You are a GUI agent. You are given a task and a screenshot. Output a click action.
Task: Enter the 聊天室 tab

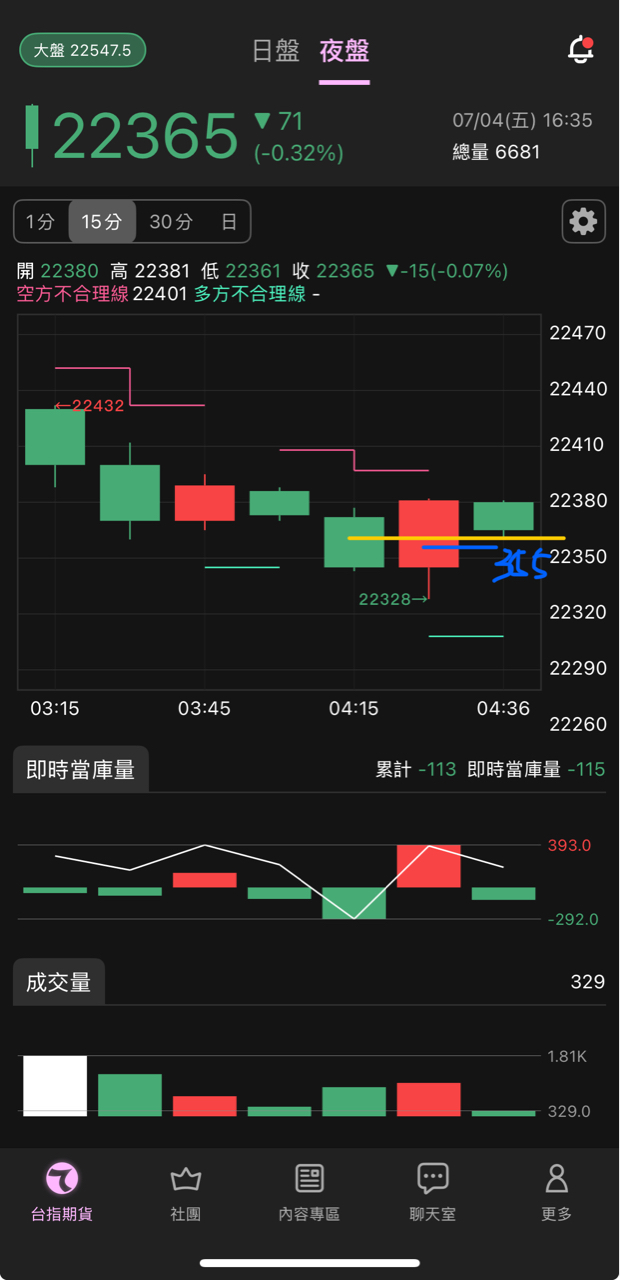(433, 1193)
